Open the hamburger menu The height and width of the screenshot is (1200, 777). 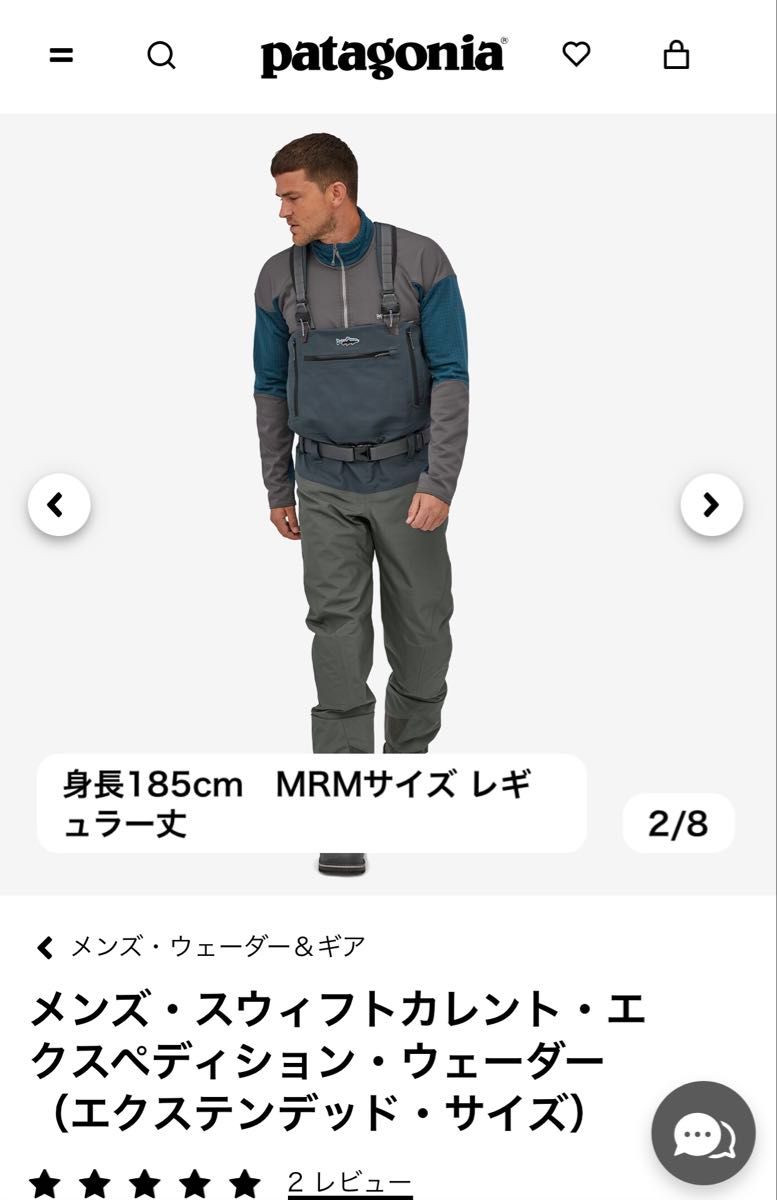coord(61,56)
